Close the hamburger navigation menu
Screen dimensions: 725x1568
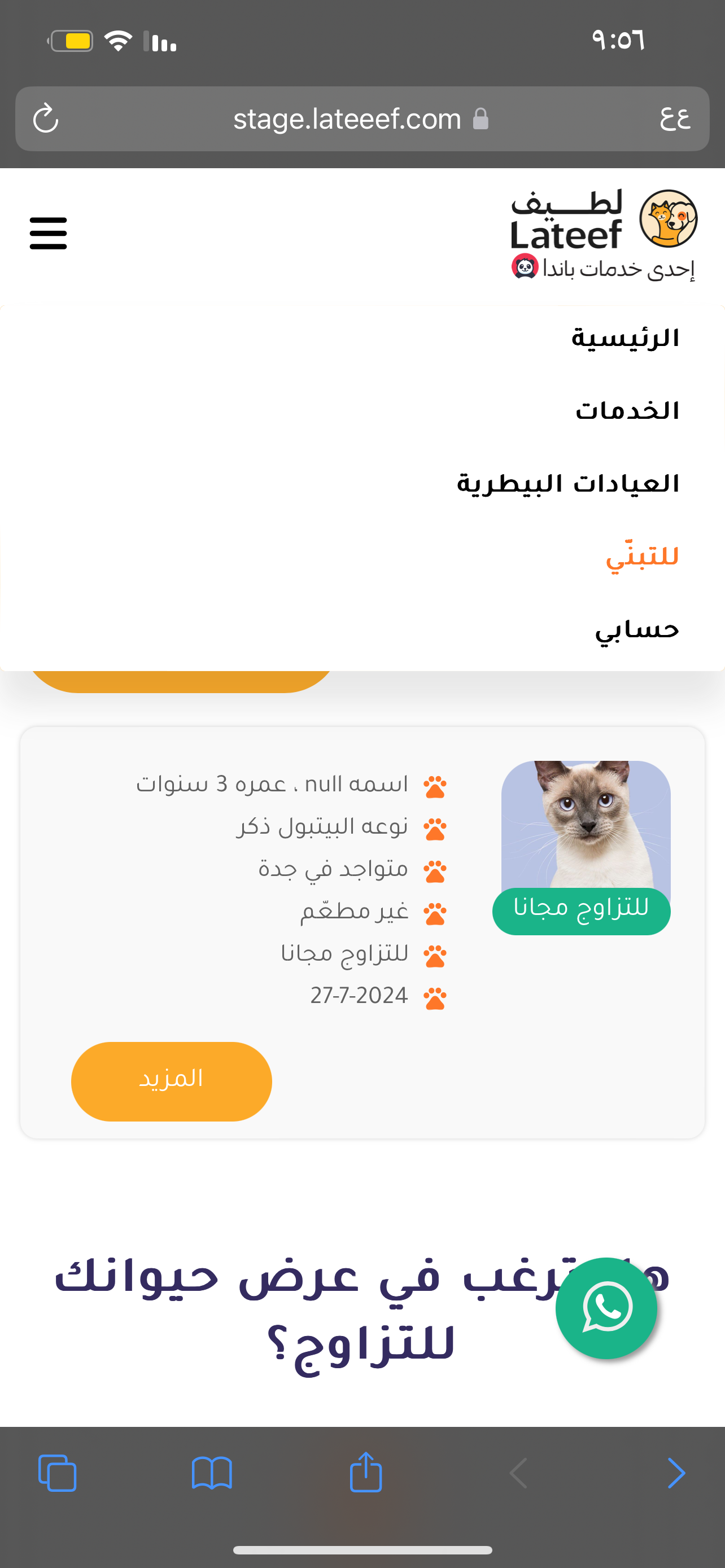(x=48, y=234)
